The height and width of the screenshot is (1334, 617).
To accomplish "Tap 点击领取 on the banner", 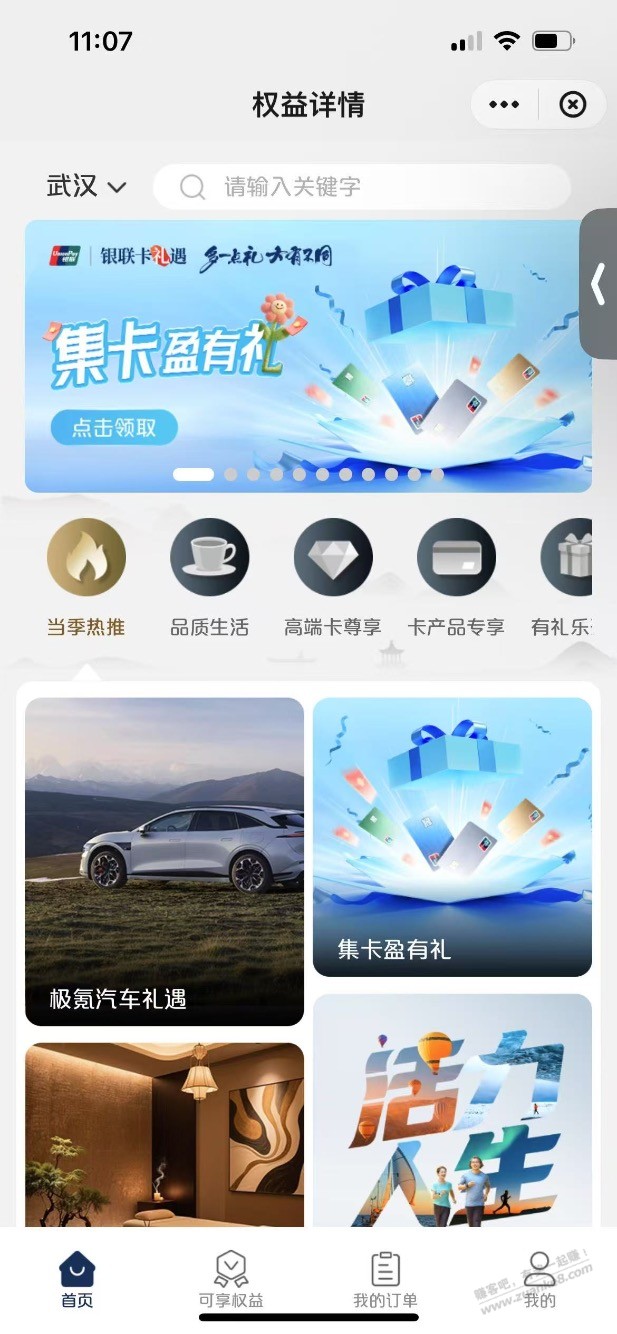I will tap(114, 428).
